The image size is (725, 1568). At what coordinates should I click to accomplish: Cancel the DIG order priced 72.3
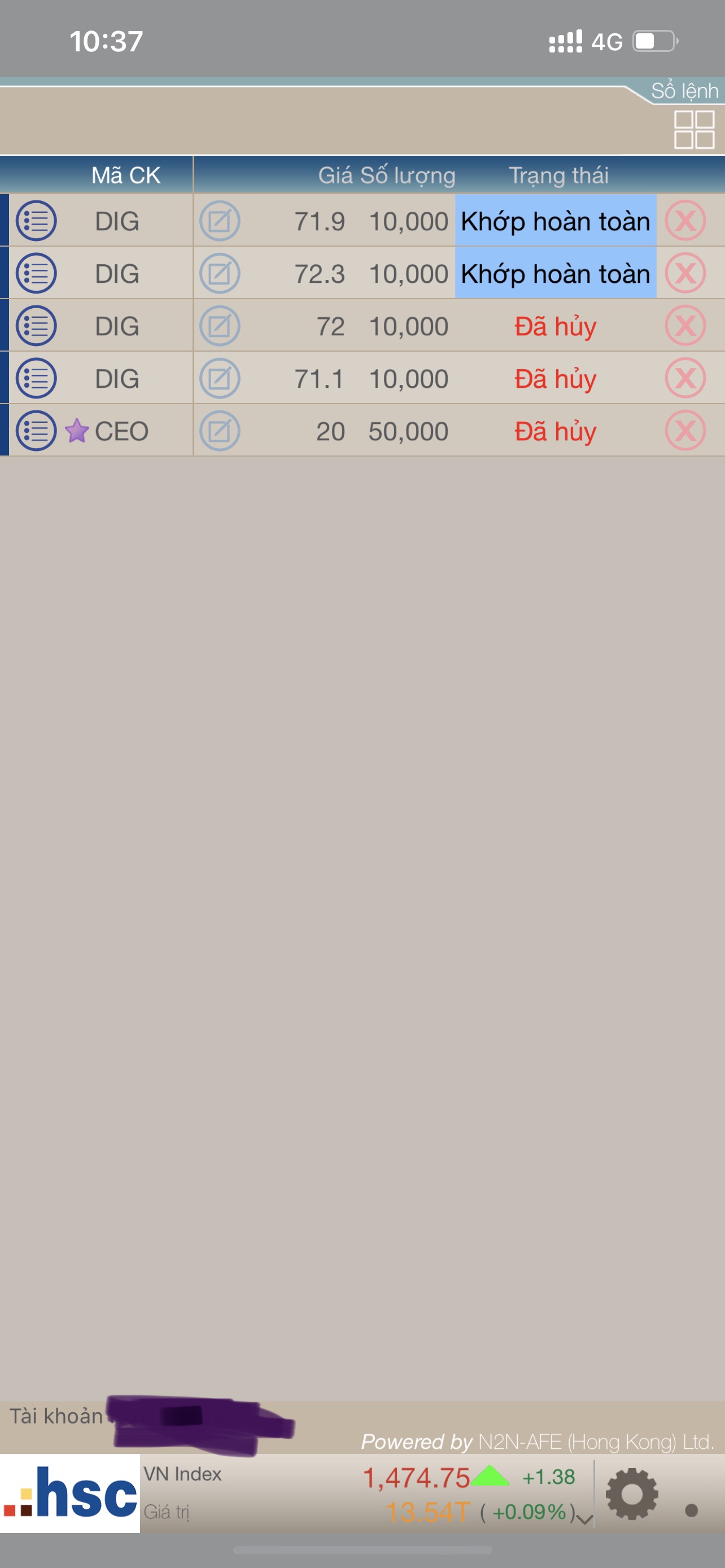tap(685, 273)
